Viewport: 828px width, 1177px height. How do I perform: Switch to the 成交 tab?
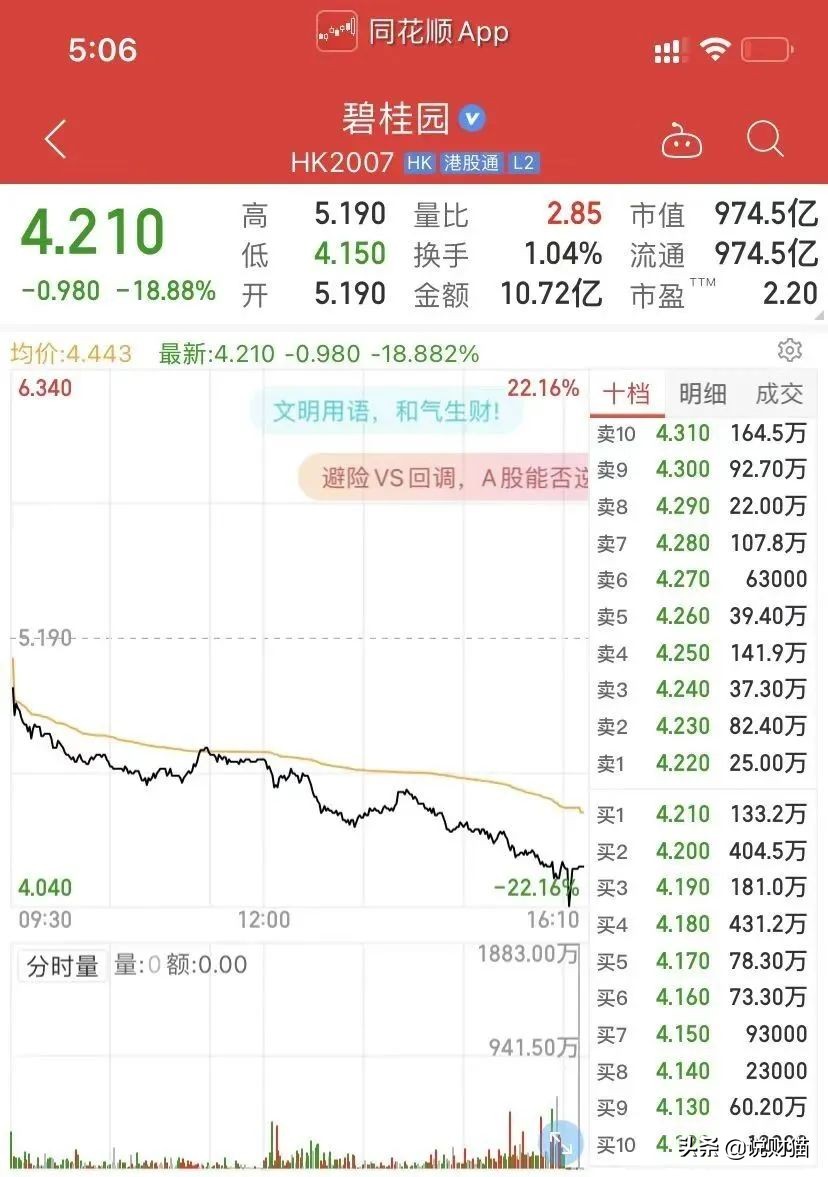click(778, 393)
